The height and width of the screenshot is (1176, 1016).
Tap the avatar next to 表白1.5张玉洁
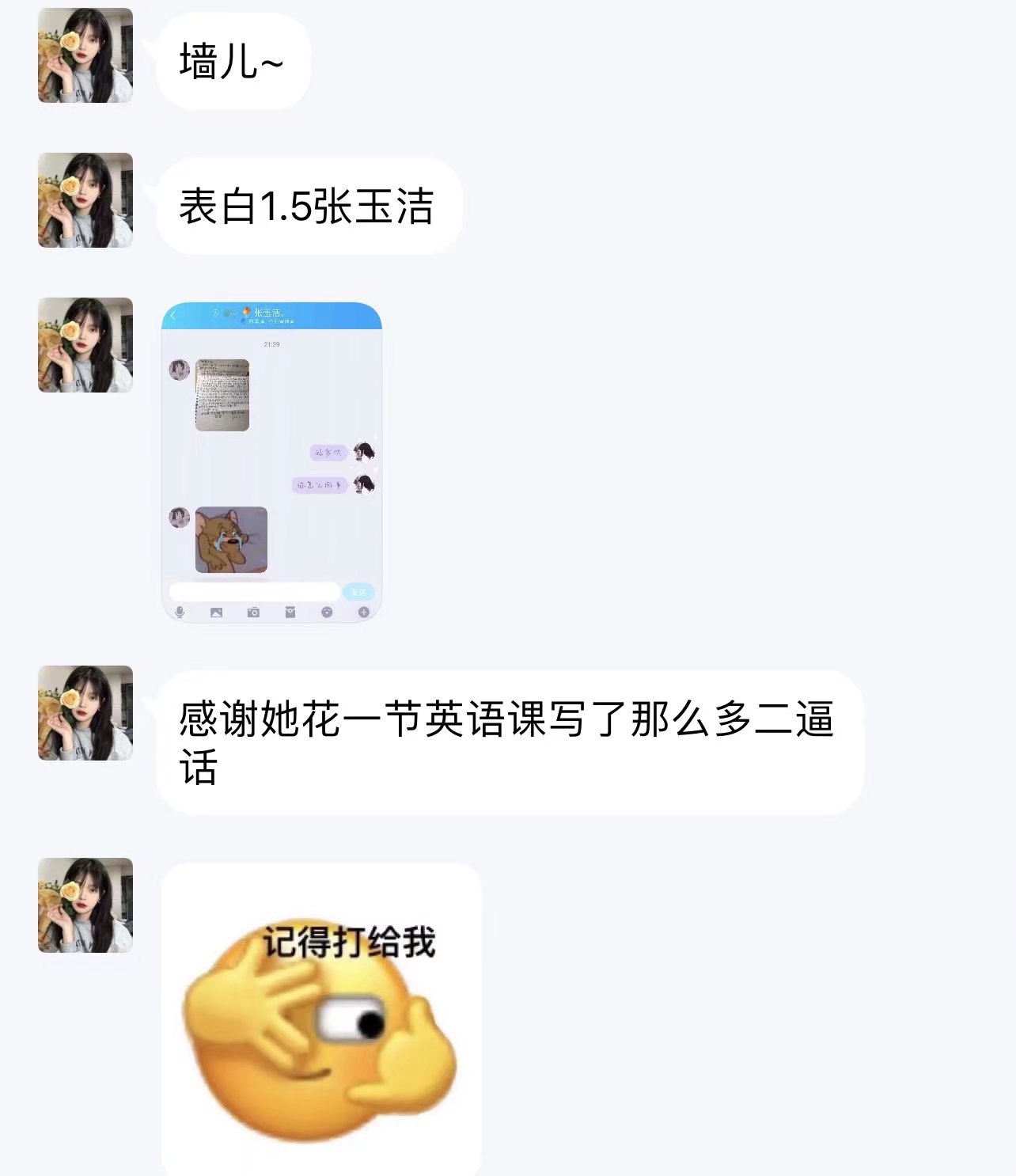tap(85, 200)
